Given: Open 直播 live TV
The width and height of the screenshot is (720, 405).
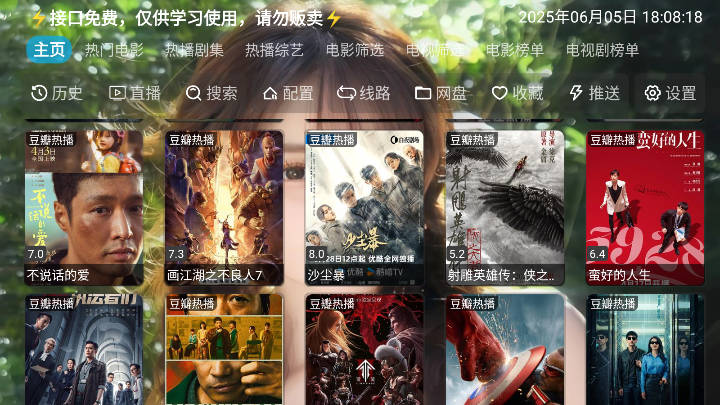Looking at the screenshot, I should pyautogui.click(x=135, y=93).
